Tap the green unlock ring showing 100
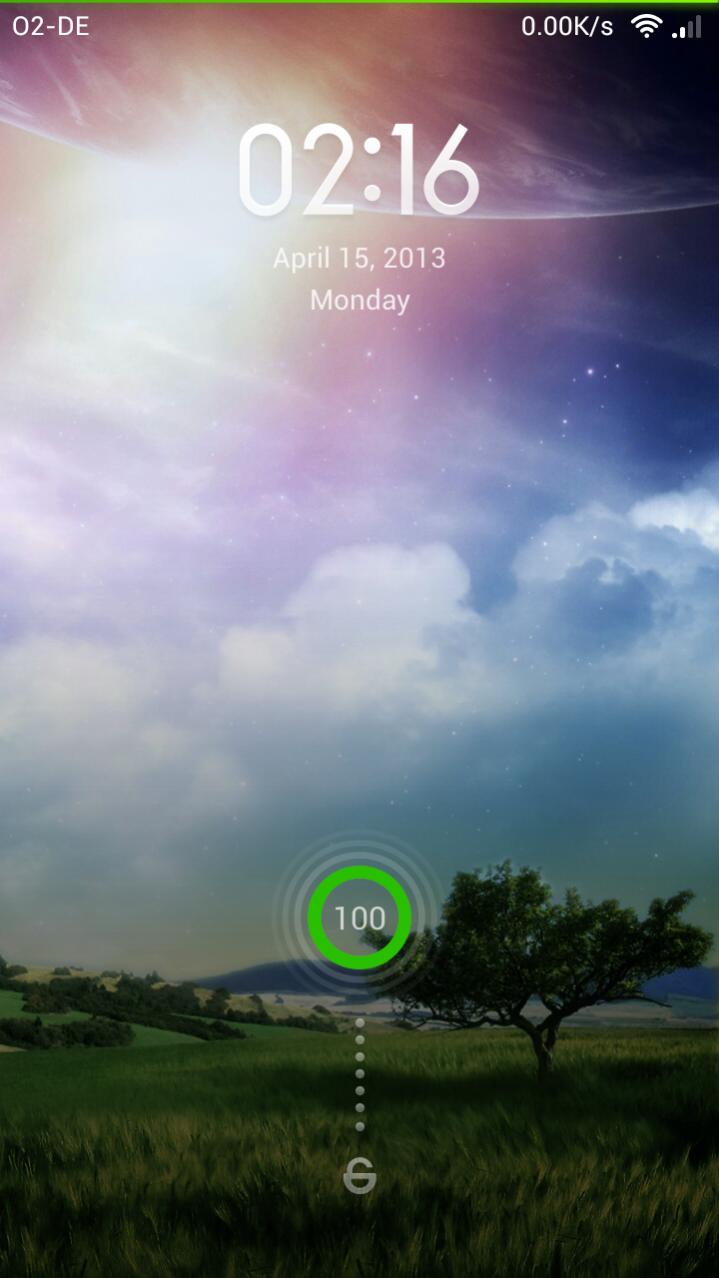Image resolution: width=719 pixels, height=1278 pixels. [359, 917]
